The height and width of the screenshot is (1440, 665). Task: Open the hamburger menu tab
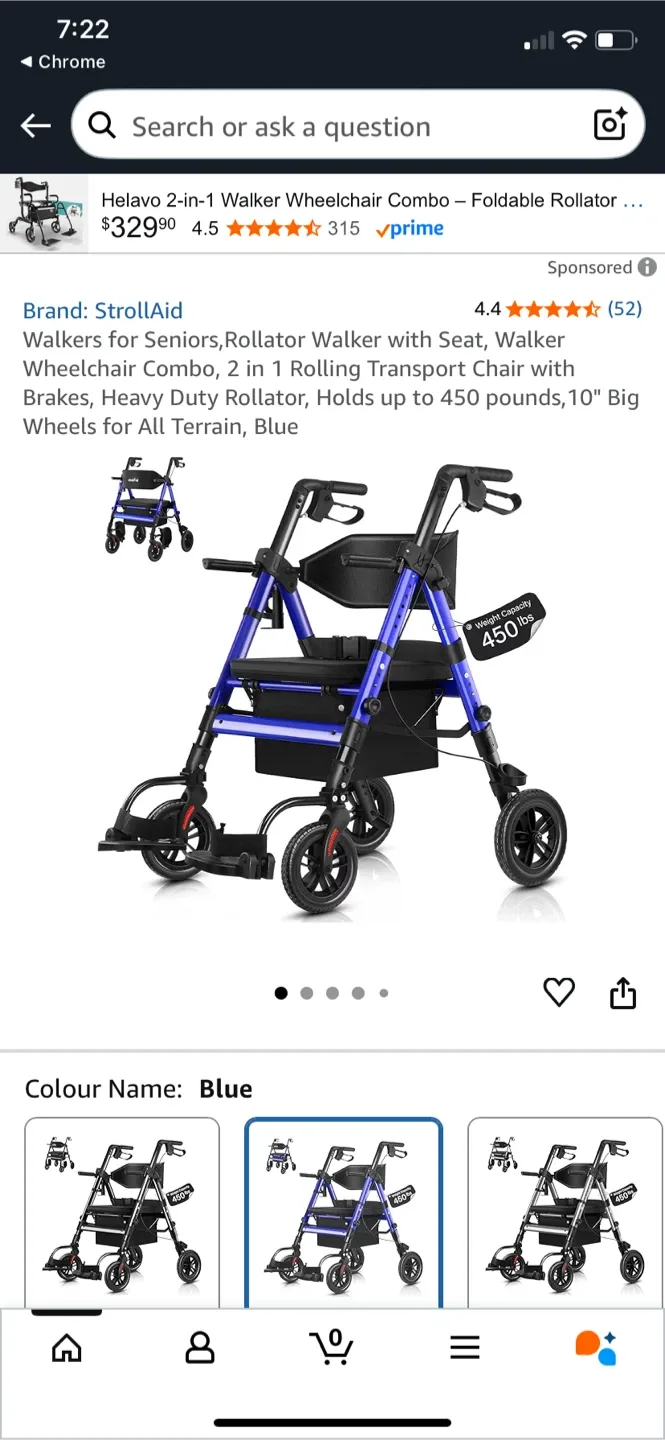coord(465,1347)
